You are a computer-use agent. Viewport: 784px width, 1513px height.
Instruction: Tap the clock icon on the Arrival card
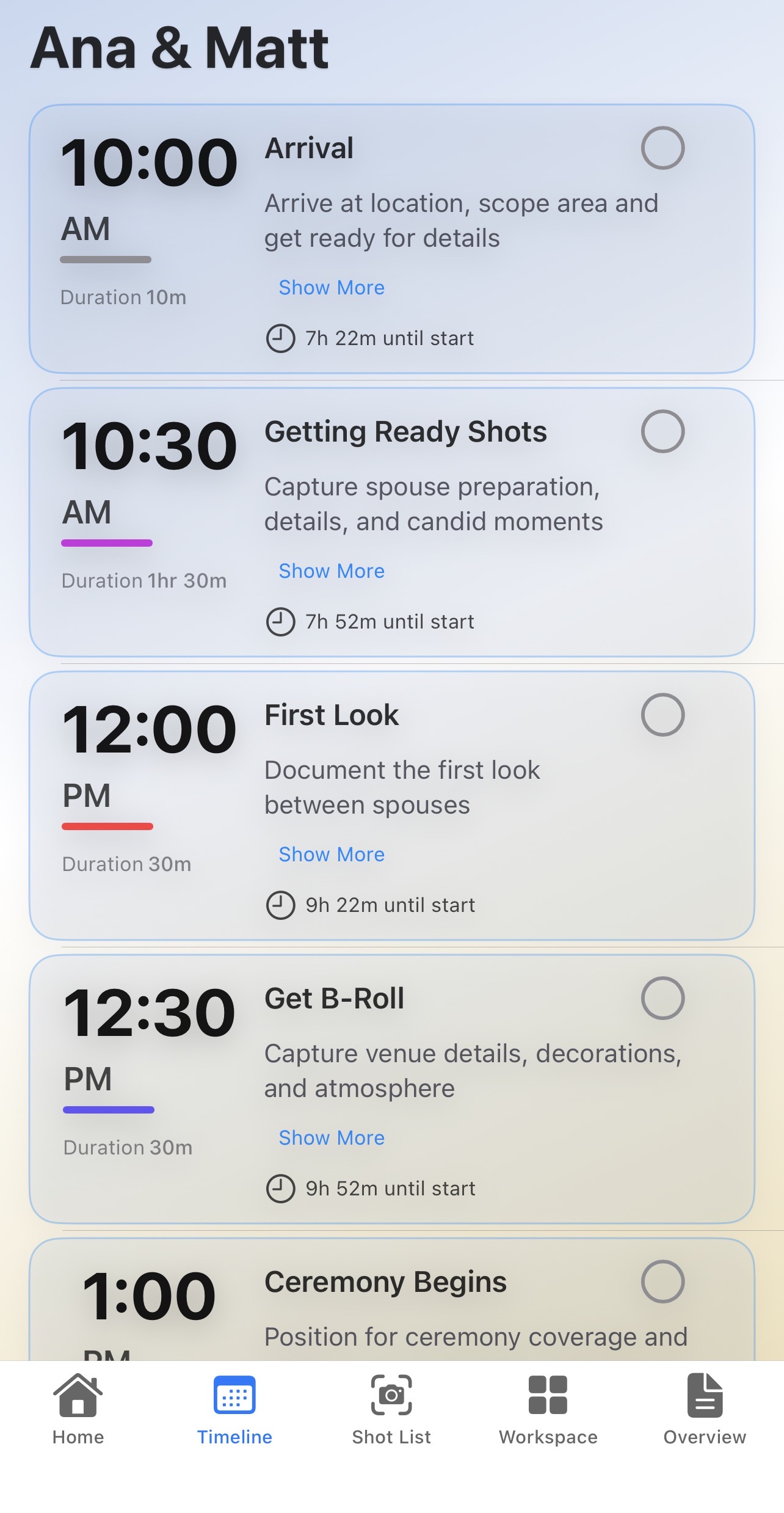tap(281, 338)
